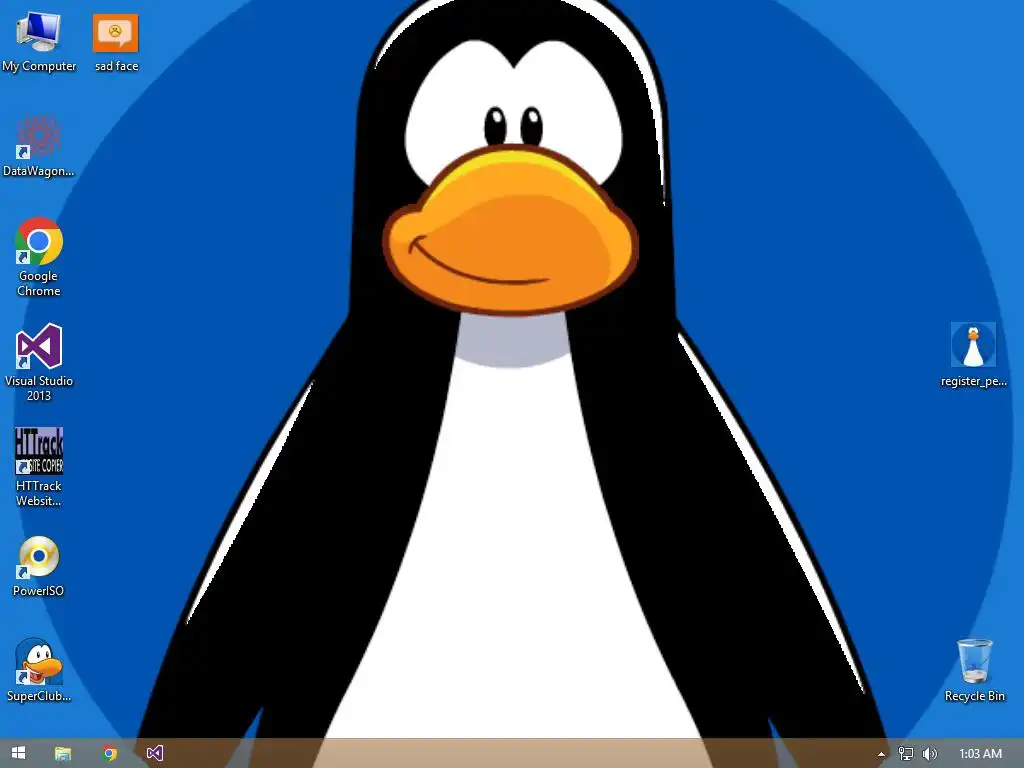Open the volume speaker icon
Viewport: 1024px width, 768px height.
pyautogui.click(x=930, y=753)
